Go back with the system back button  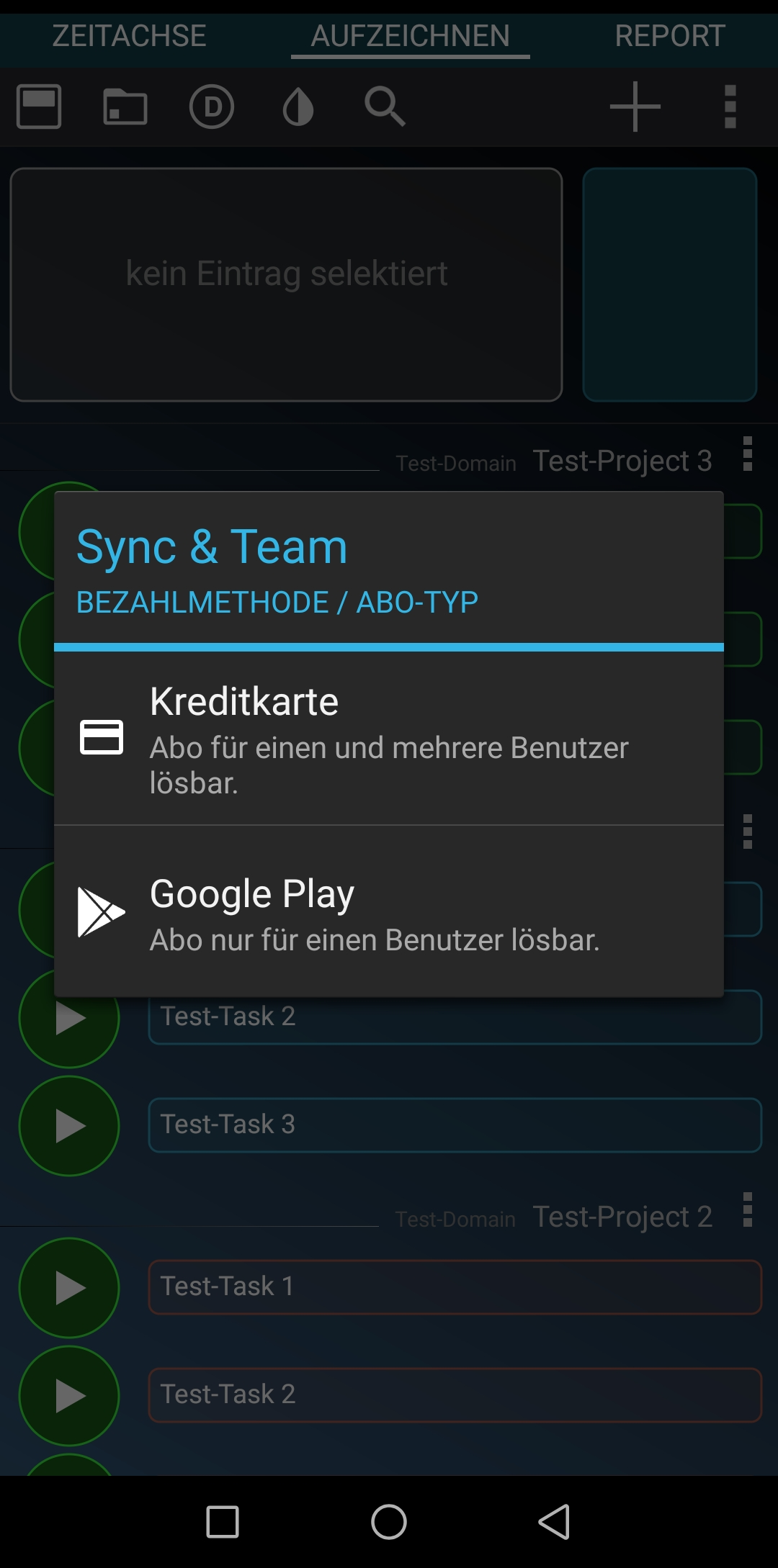coord(554,1522)
